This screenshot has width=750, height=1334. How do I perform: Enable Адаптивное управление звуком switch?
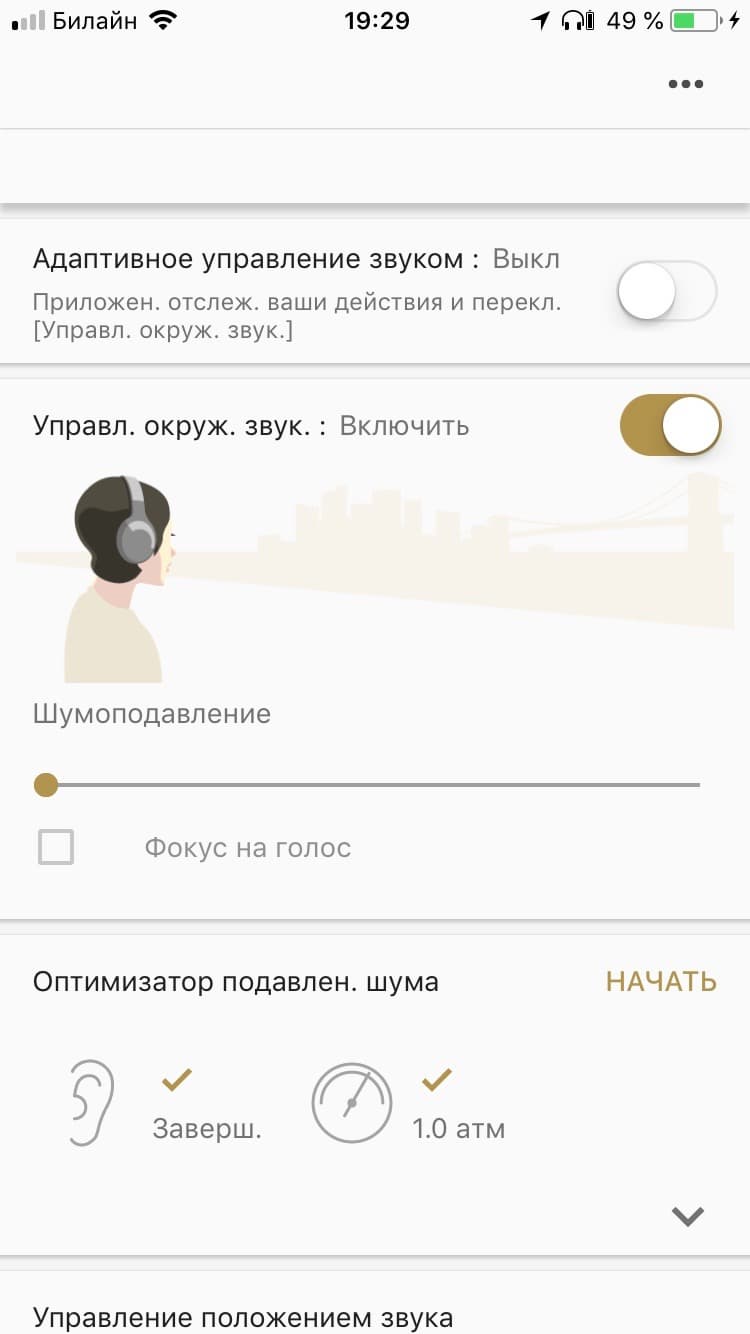point(667,291)
